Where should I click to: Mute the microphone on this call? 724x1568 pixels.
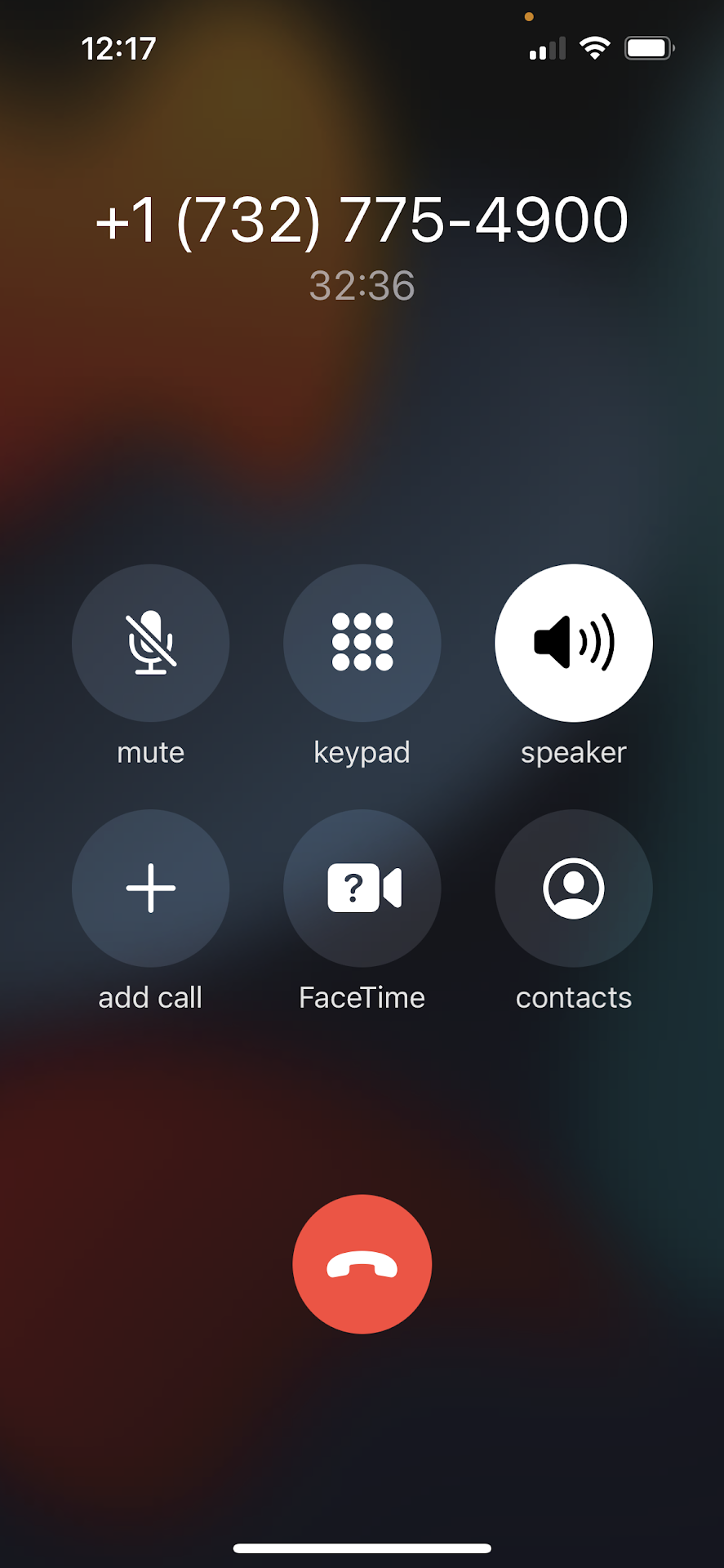150,643
